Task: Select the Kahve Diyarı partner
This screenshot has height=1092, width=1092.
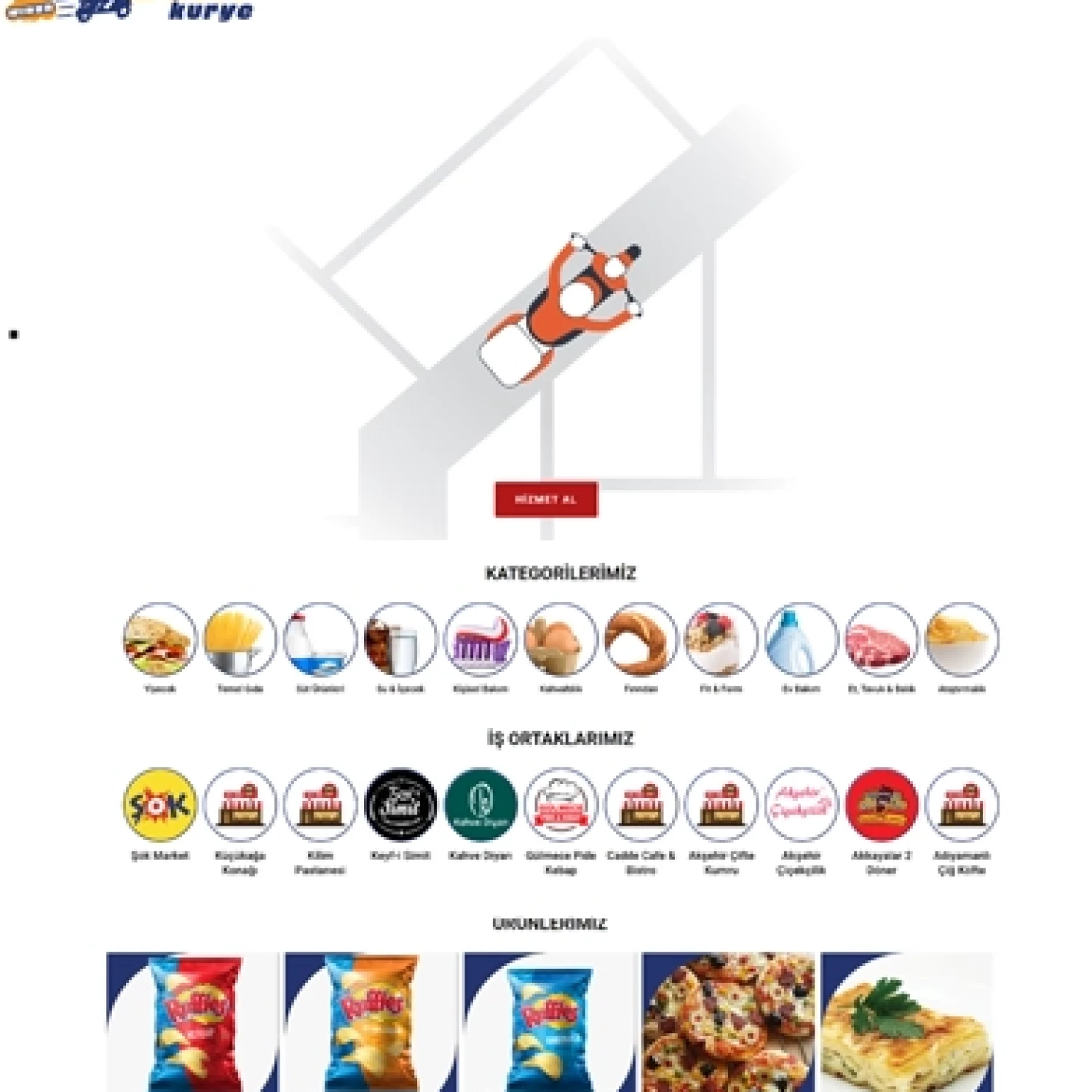Action: (480, 805)
